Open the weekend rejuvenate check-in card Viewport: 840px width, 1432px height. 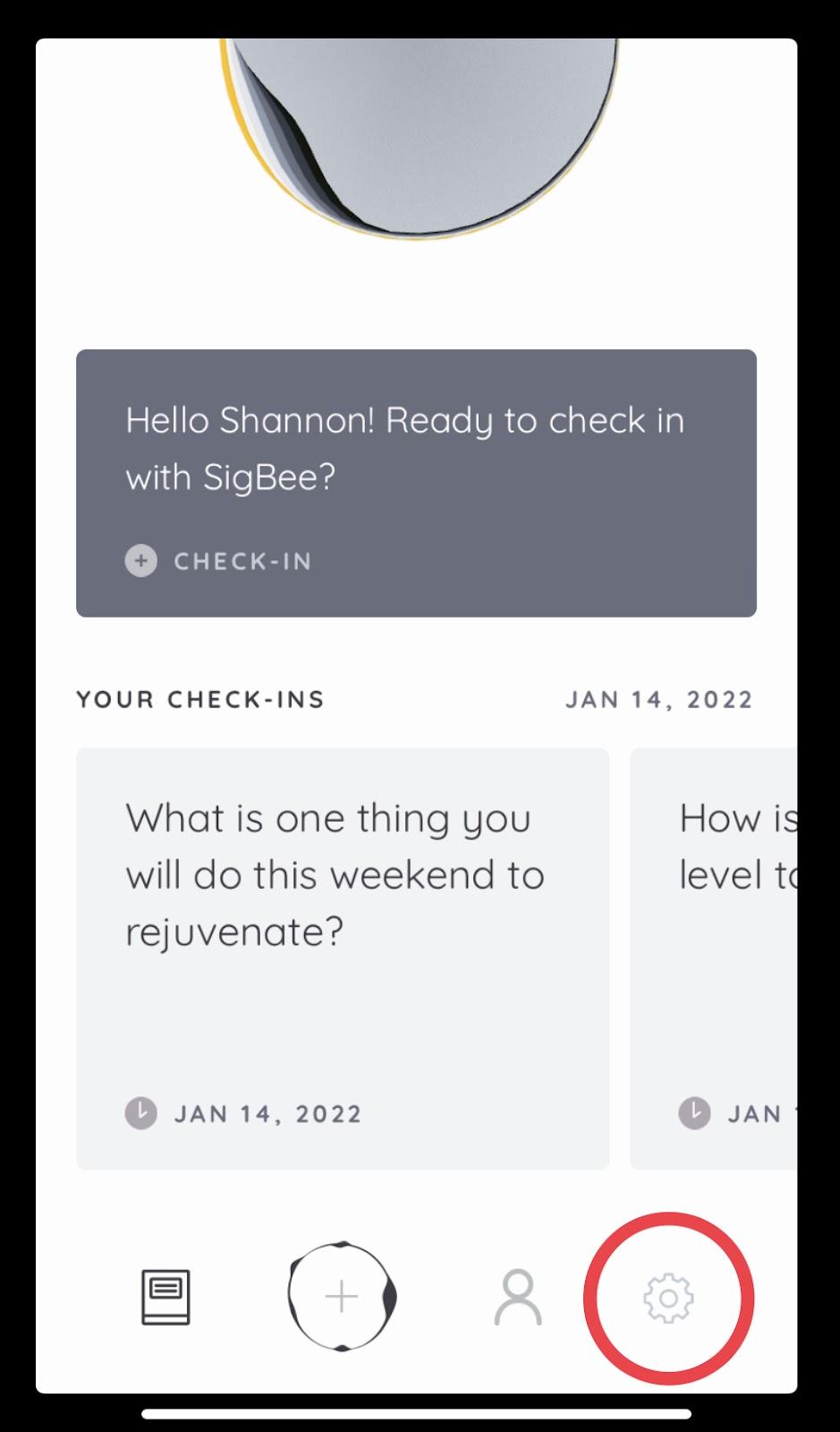pos(342,958)
